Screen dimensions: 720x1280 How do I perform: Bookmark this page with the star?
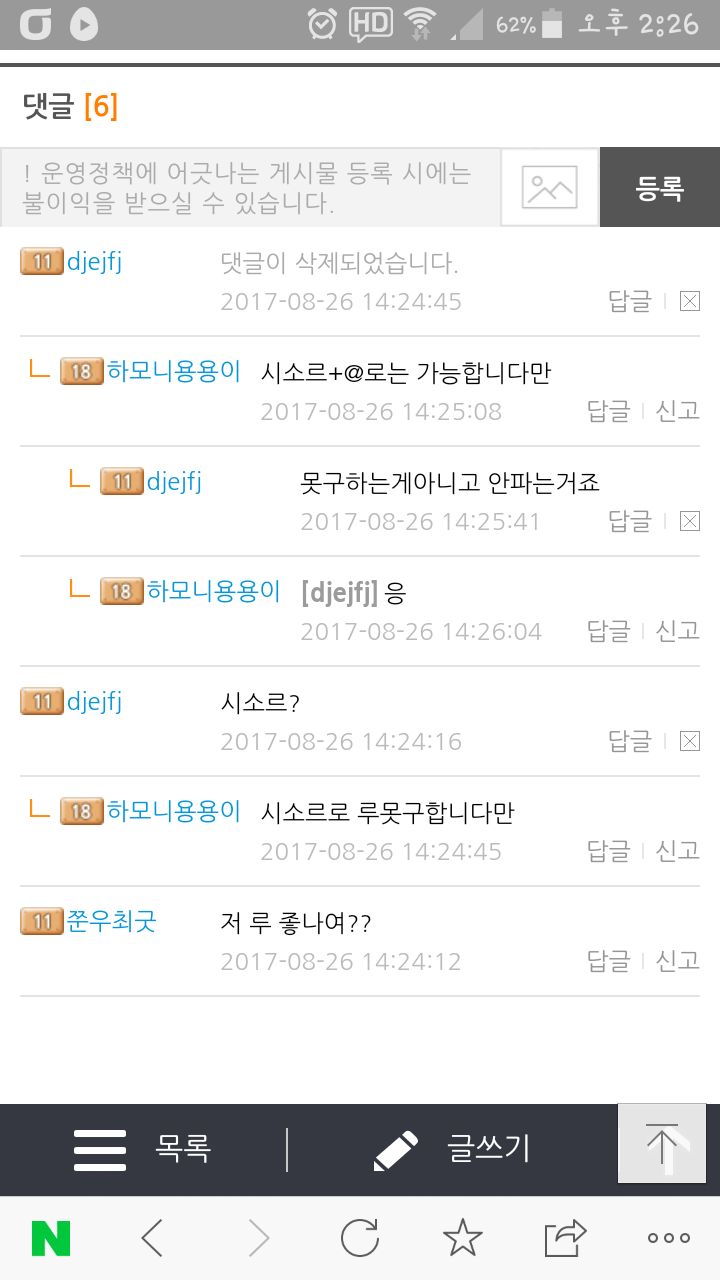coord(462,1239)
